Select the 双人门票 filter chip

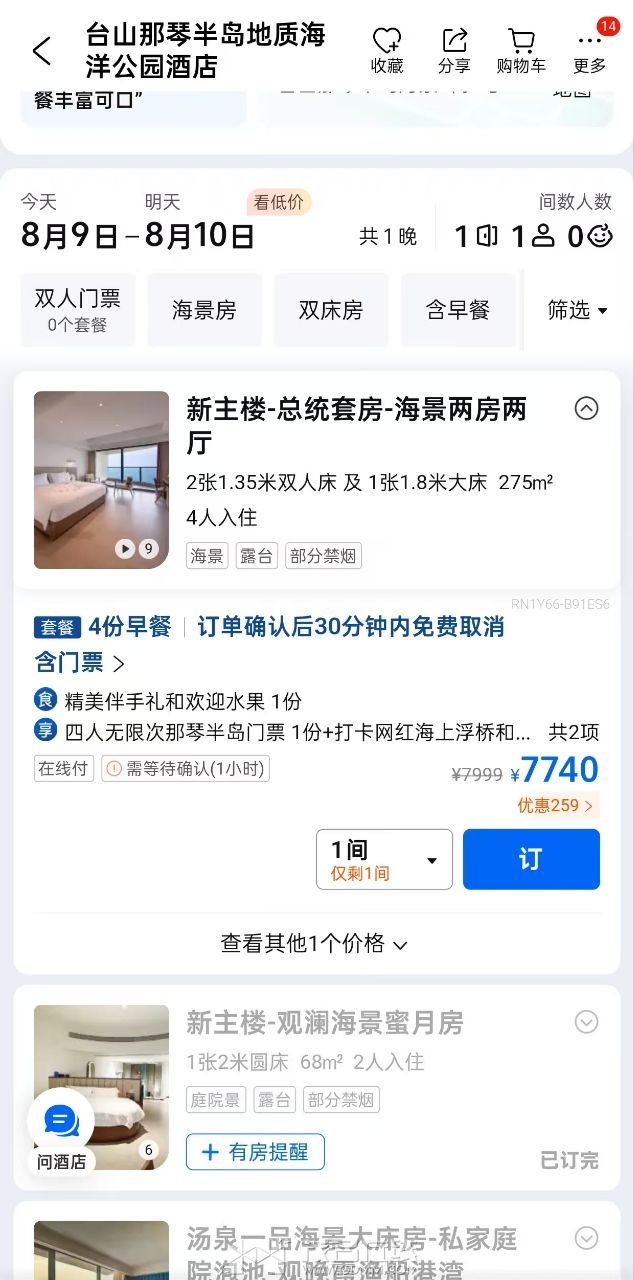click(x=77, y=310)
